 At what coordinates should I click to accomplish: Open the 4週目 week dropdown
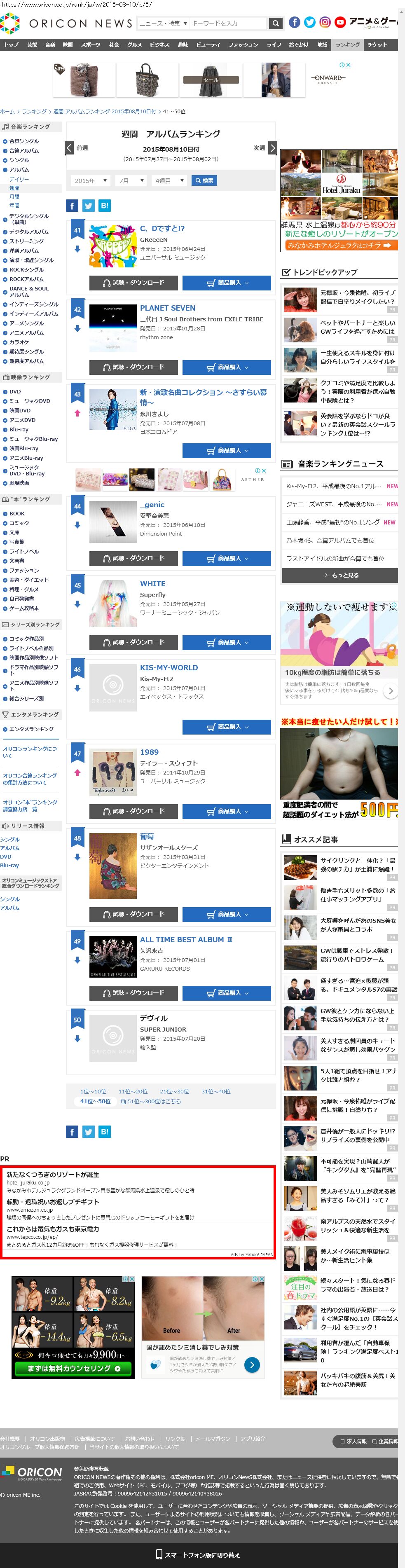pos(169,181)
